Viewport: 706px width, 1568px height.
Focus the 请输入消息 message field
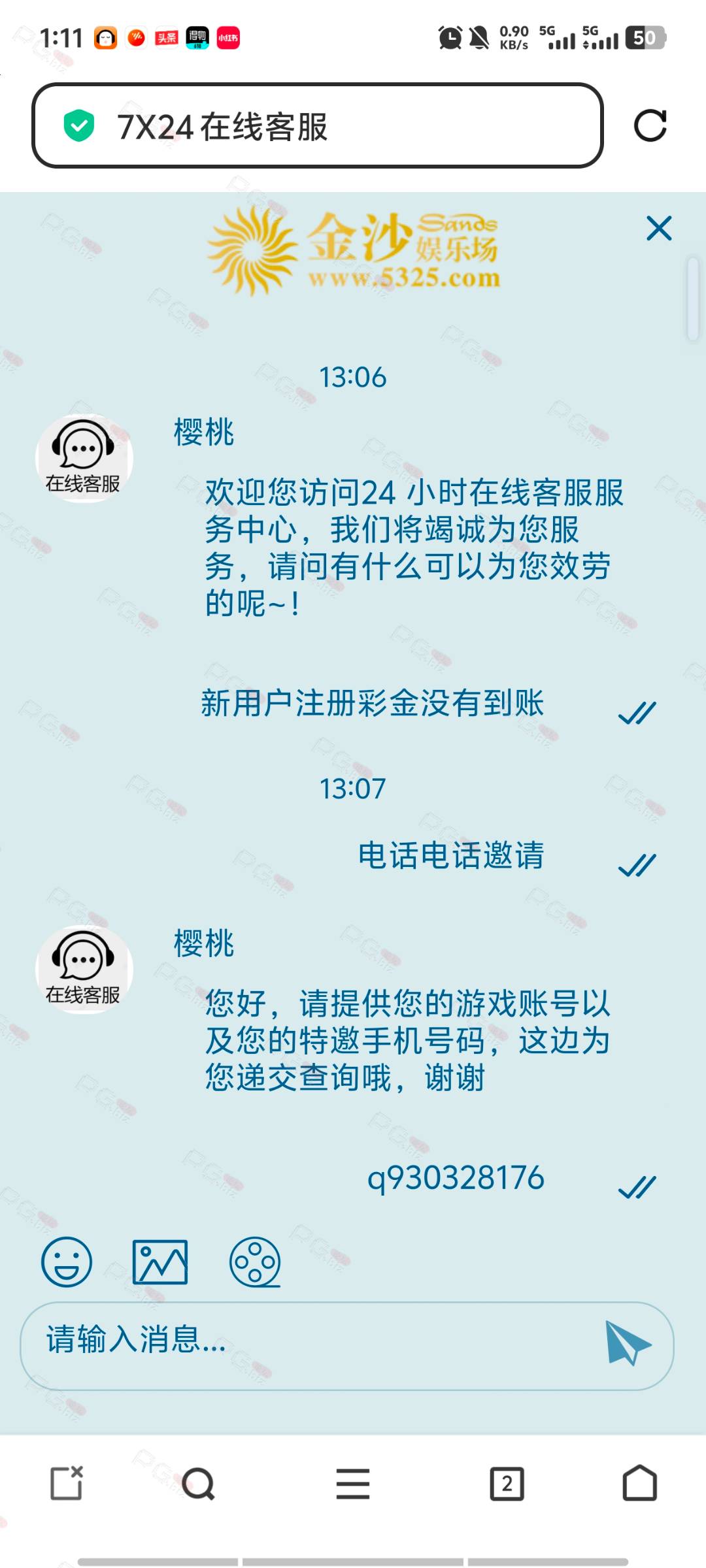[314, 1346]
